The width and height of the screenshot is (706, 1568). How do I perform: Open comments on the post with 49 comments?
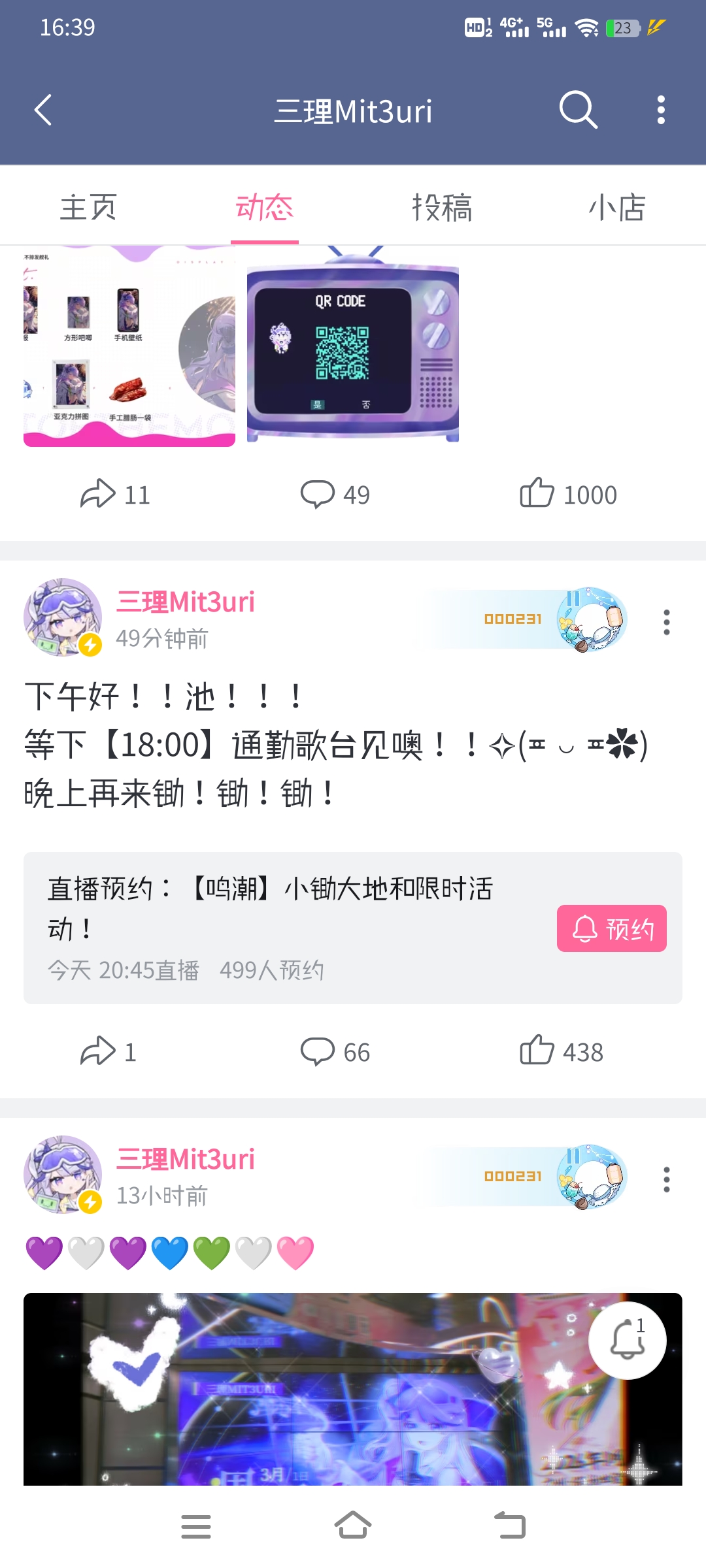[335, 494]
